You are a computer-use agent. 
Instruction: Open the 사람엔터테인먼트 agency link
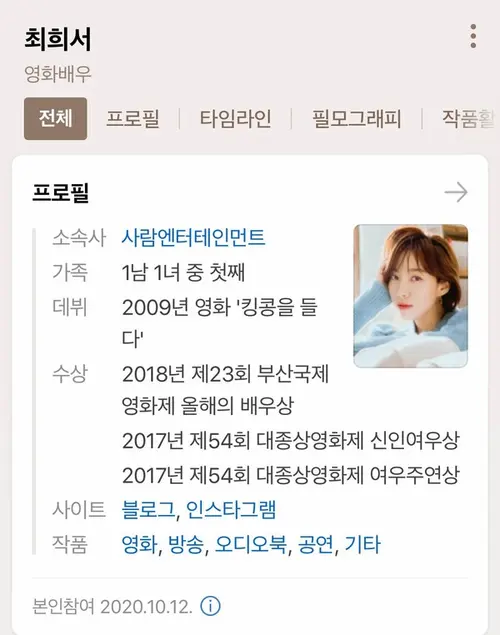tap(194, 237)
